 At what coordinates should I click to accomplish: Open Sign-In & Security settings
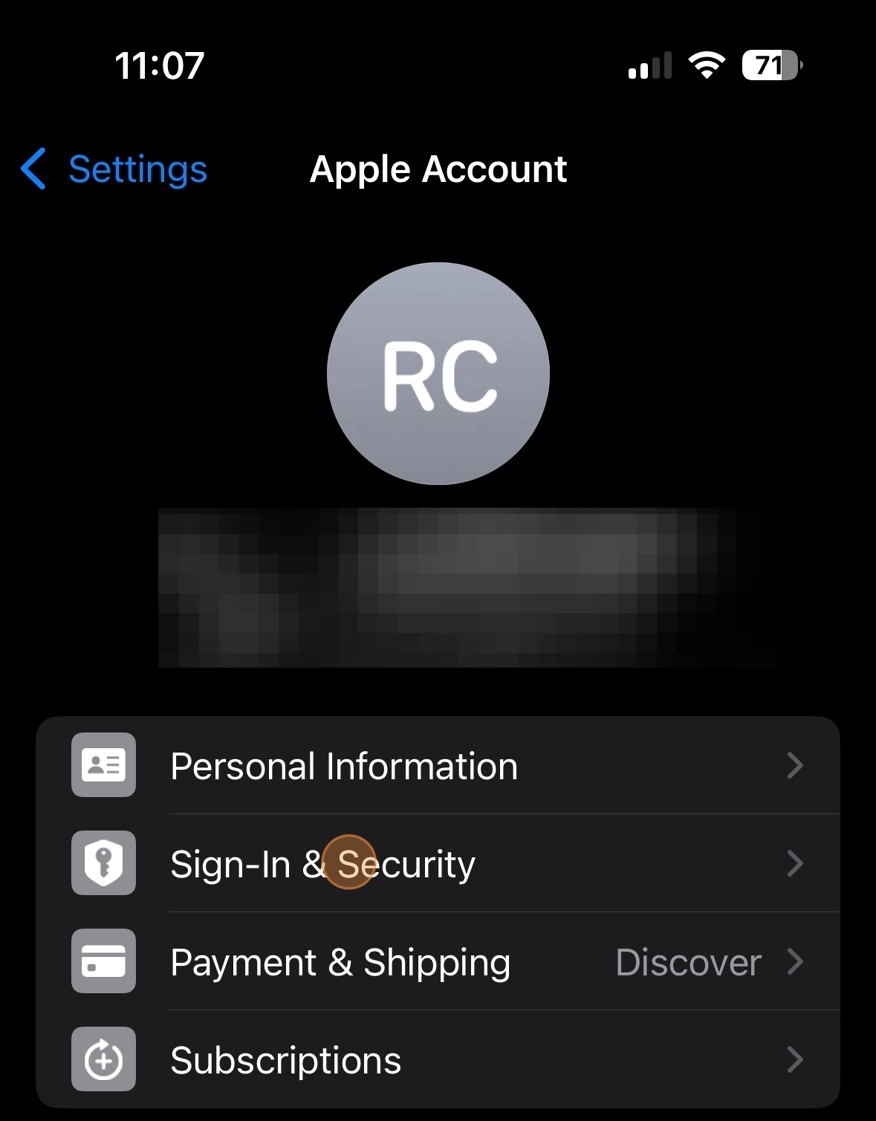[x=437, y=864]
